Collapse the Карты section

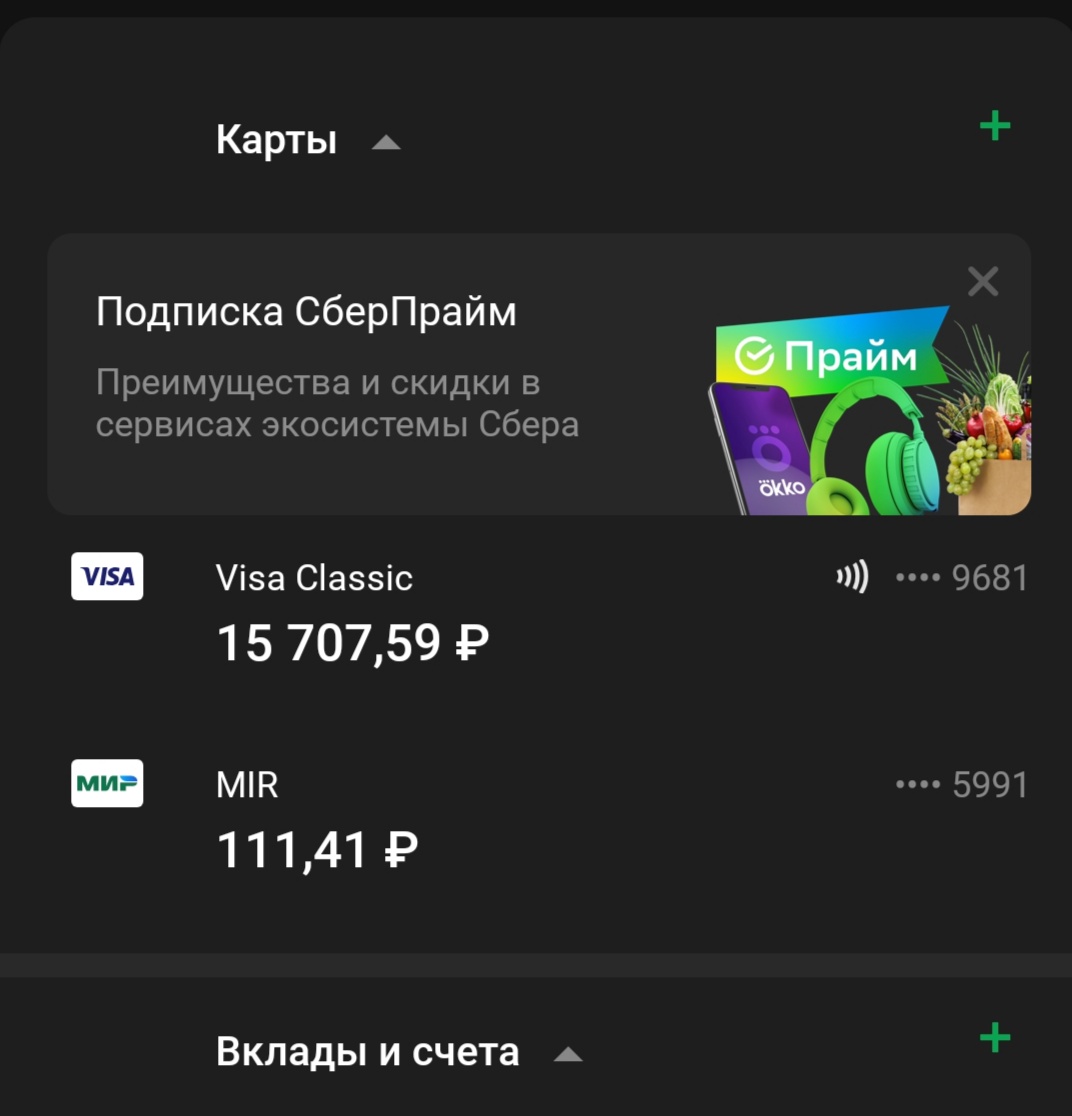tap(386, 143)
